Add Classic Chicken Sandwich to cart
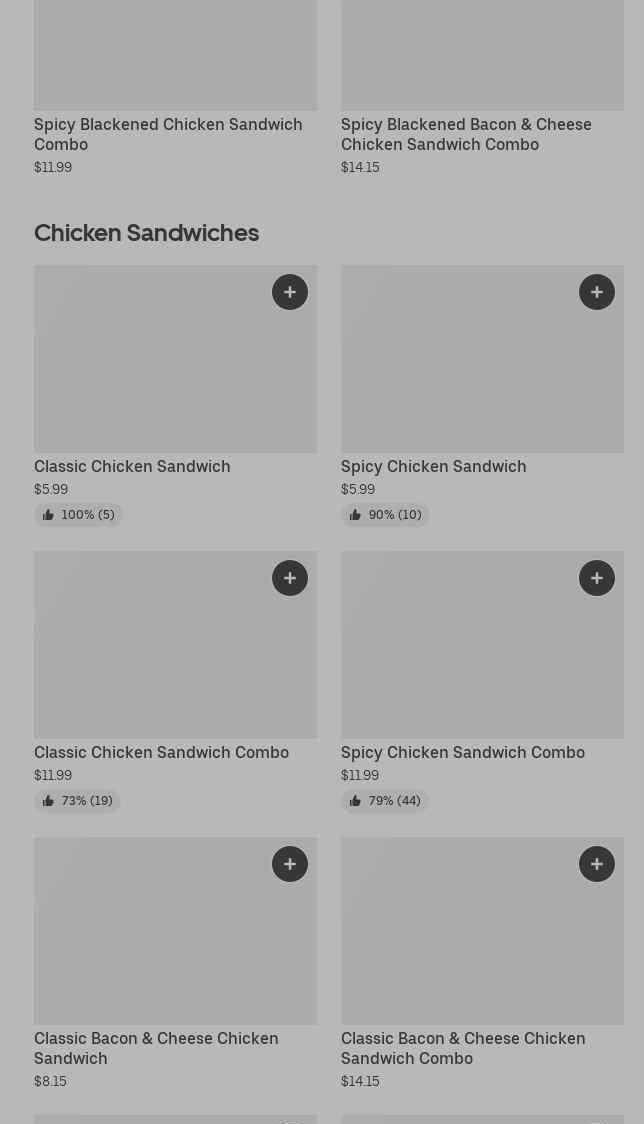The image size is (644, 1124). point(290,292)
